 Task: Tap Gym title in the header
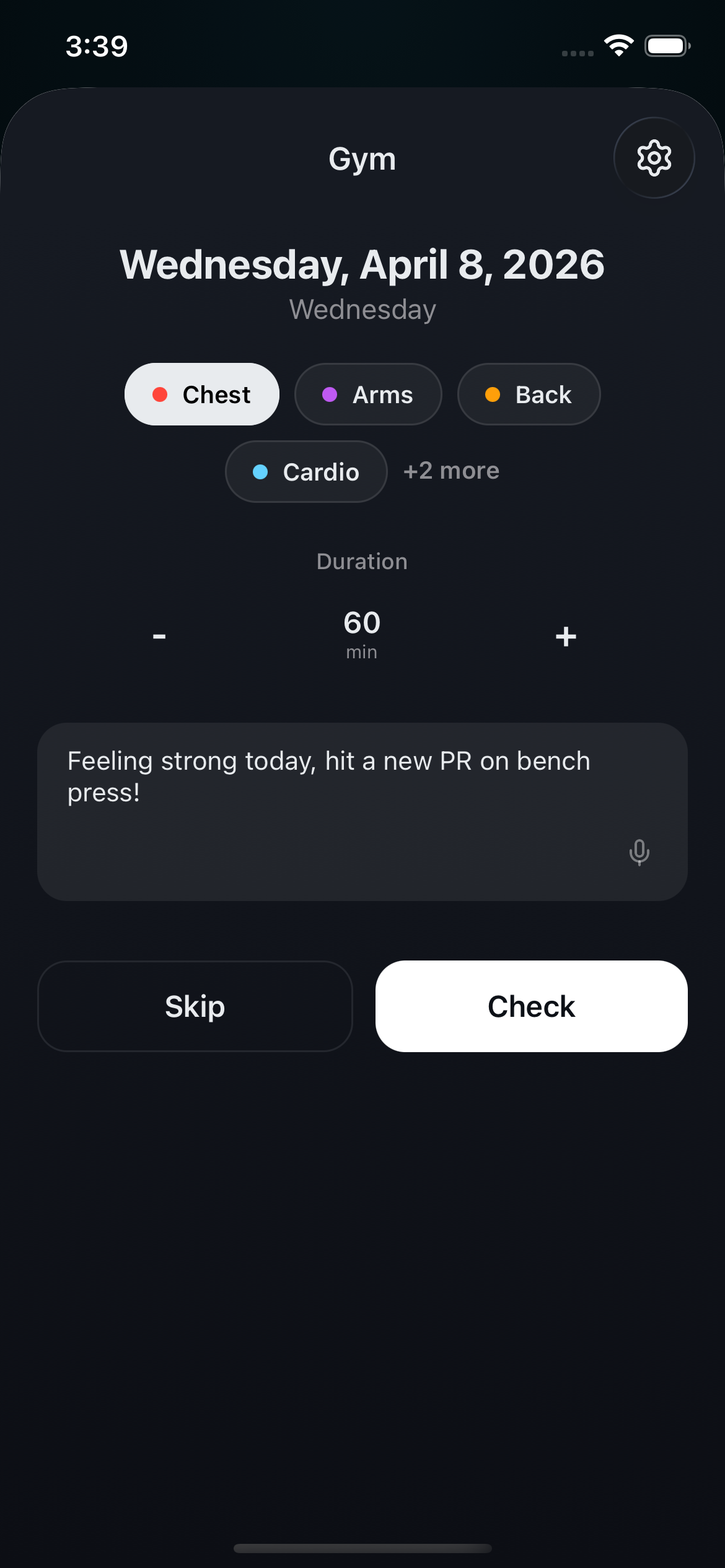pos(362,158)
